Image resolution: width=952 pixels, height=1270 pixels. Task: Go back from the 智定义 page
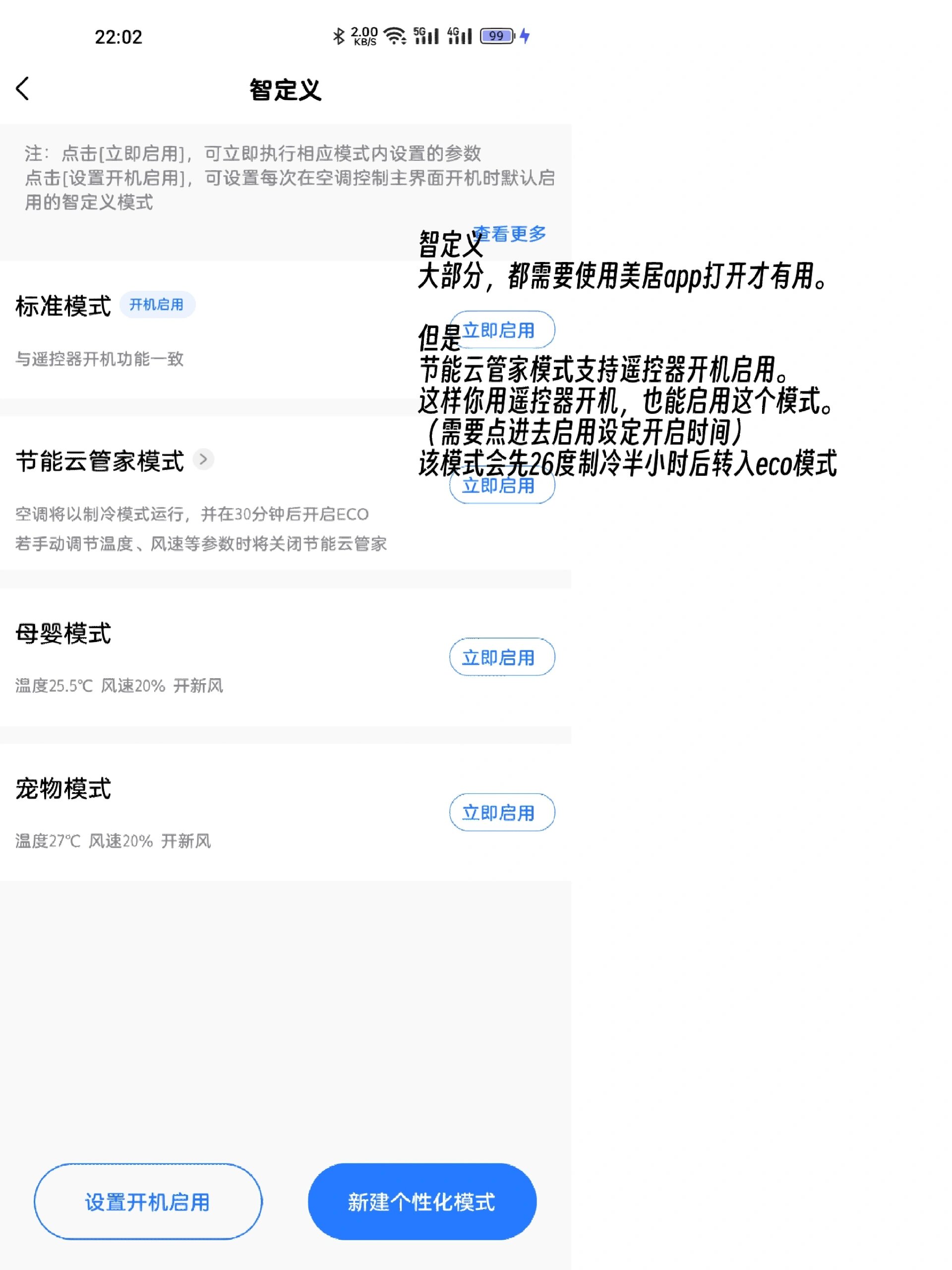point(23,89)
